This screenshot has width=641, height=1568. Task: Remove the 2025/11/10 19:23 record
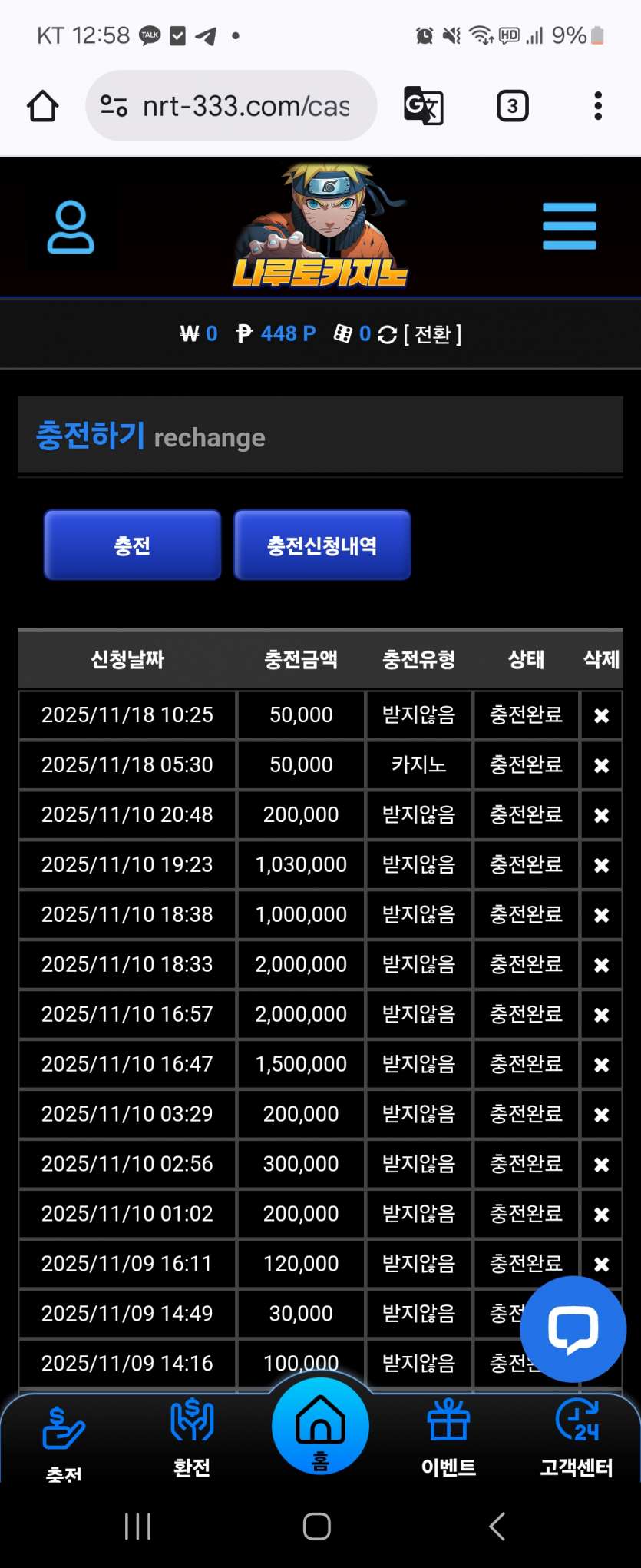click(x=601, y=865)
